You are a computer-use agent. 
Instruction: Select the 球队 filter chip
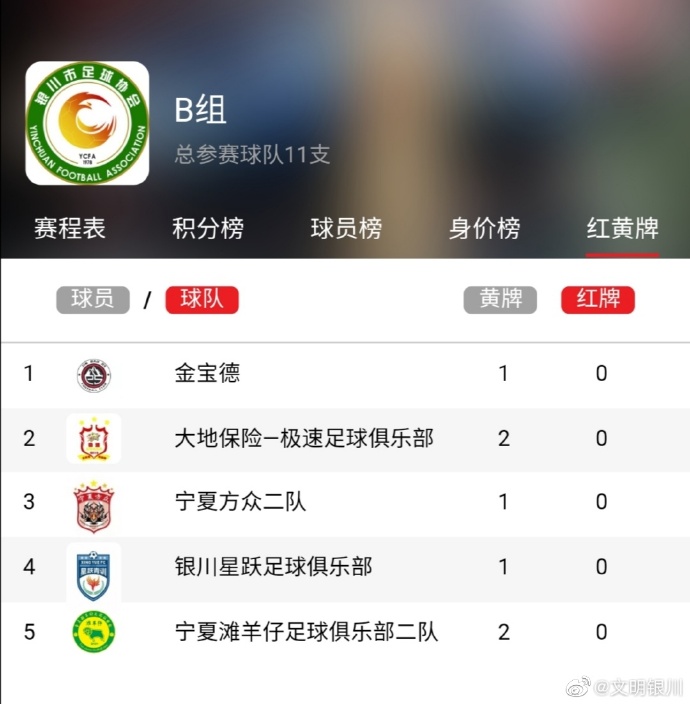point(202,299)
